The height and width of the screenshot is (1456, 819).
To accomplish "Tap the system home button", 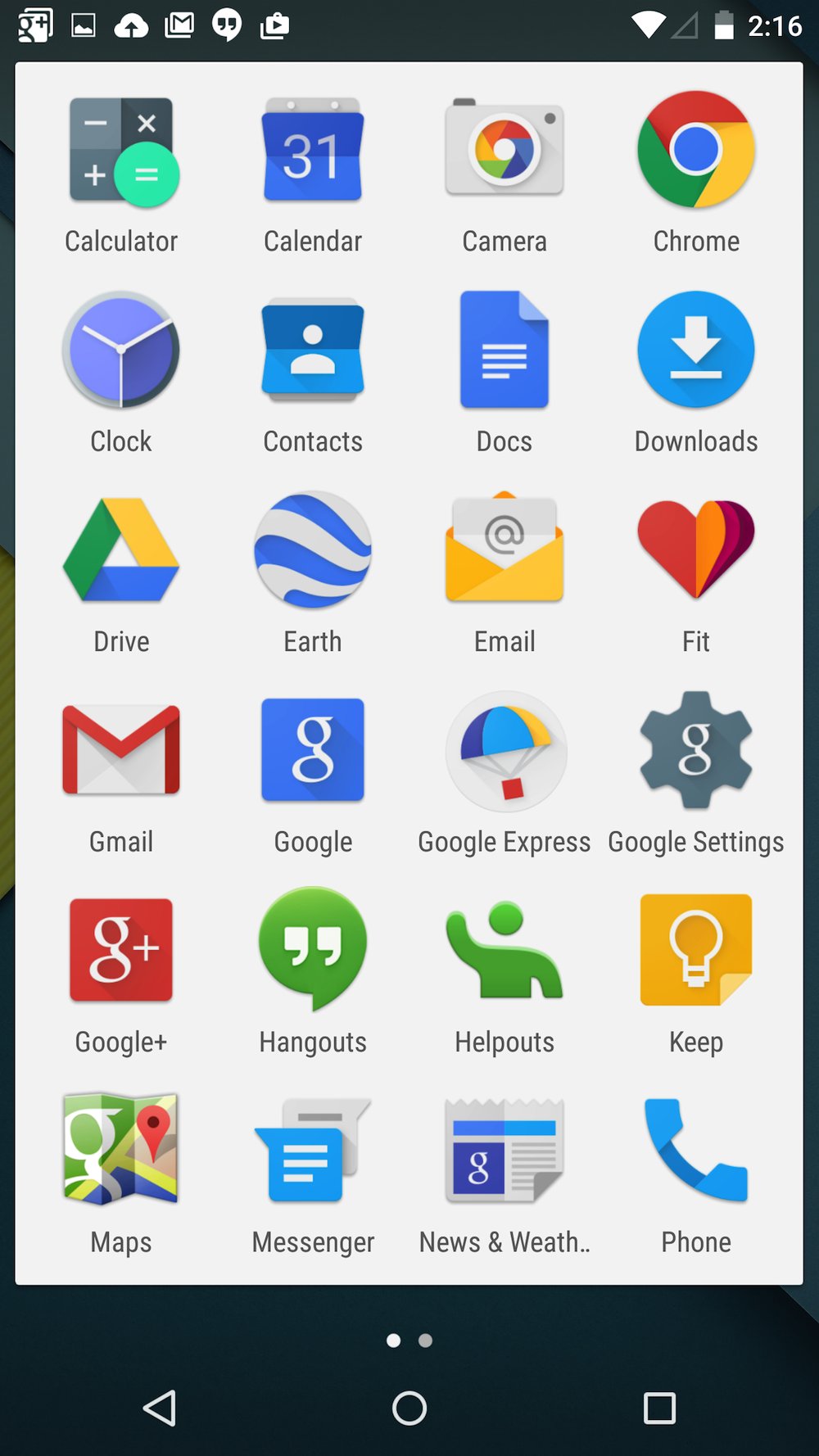I will [x=409, y=1409].
